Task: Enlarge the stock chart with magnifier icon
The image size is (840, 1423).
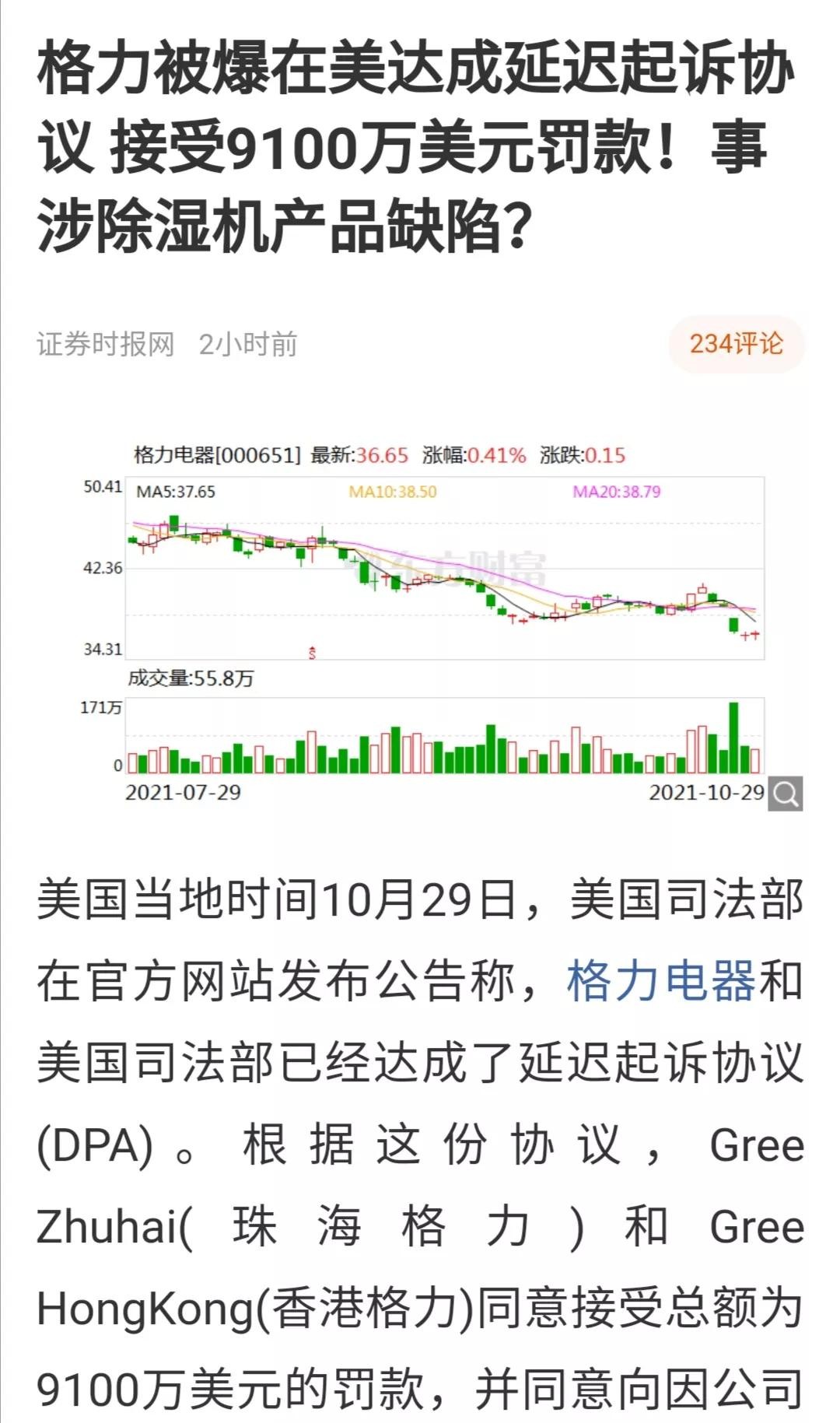Action: (x=786, y=794)
